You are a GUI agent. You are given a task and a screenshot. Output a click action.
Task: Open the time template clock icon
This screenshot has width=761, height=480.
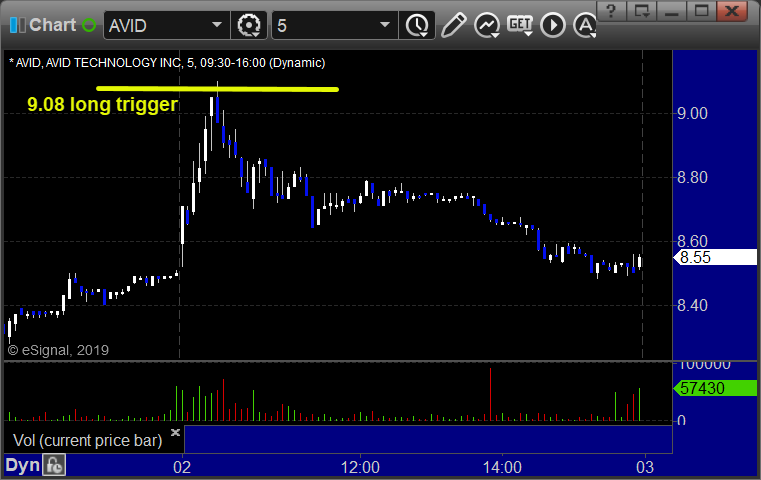point(414,24)
